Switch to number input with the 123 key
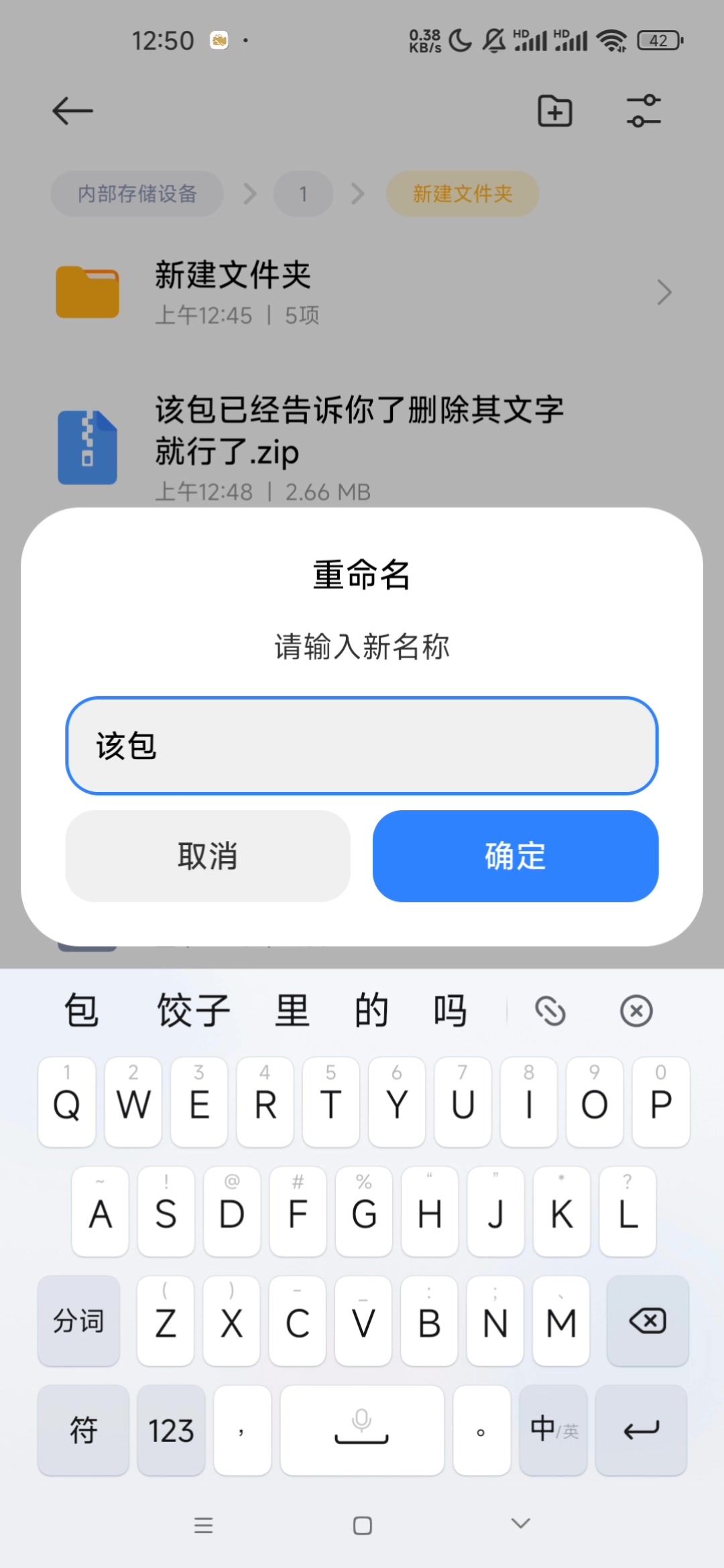Screen dimensions: 724x1568 point(170,1431)
